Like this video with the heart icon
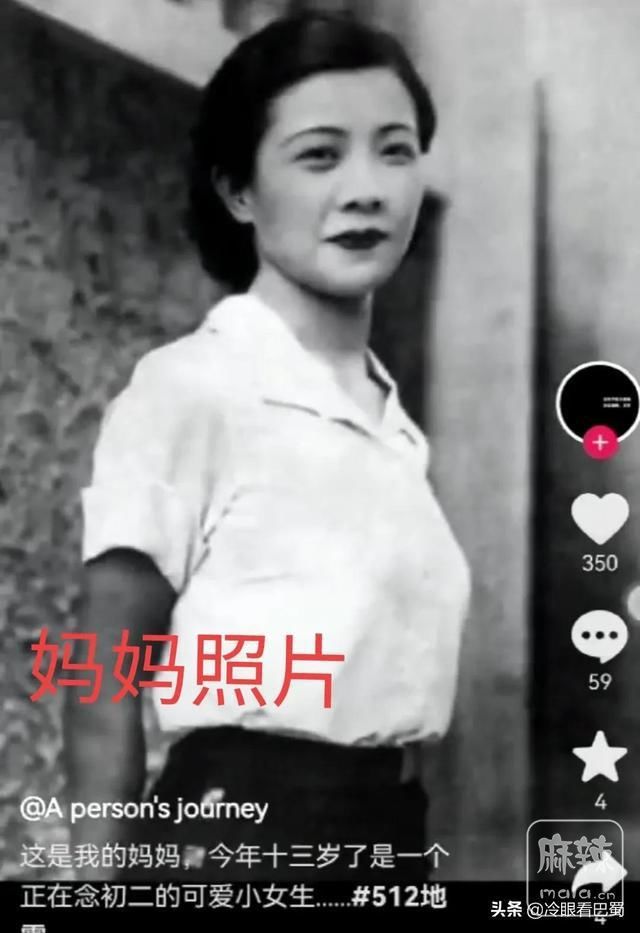 (599, 519)
